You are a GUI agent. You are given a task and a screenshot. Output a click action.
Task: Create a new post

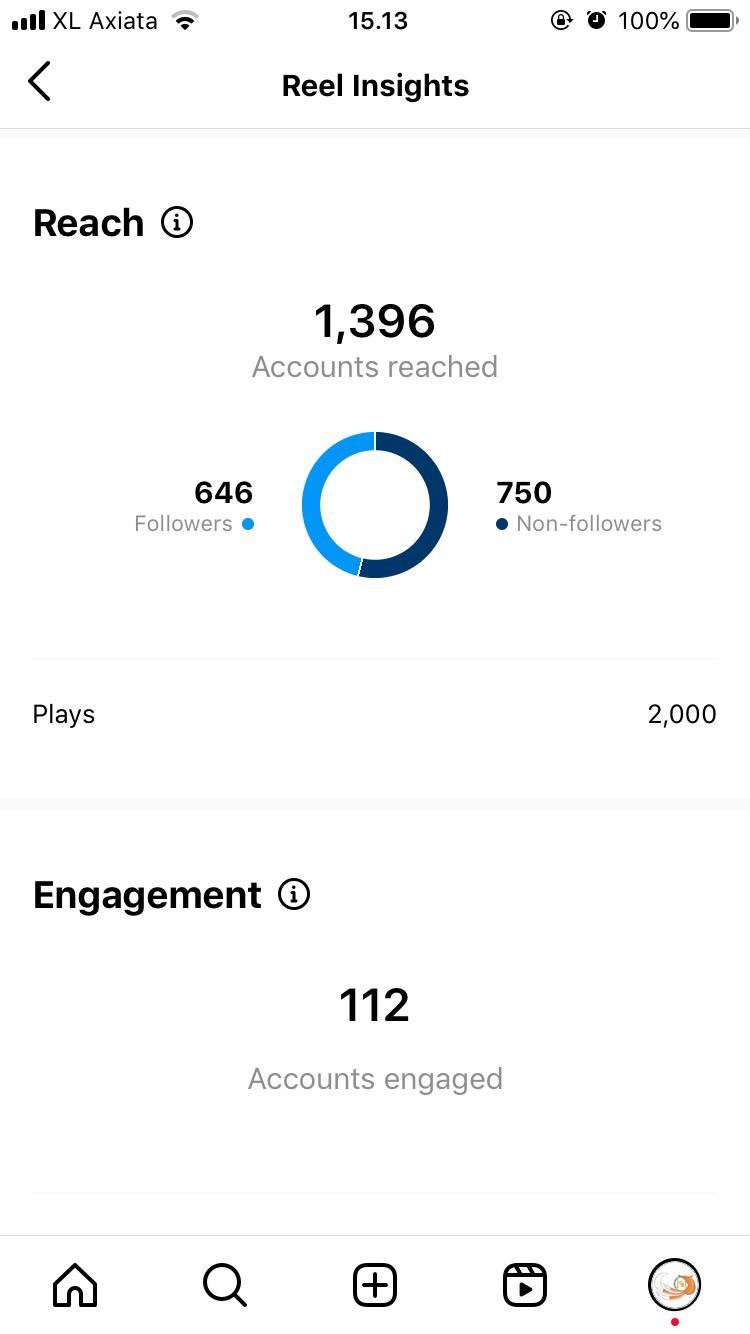click(x=375, y=1284)
